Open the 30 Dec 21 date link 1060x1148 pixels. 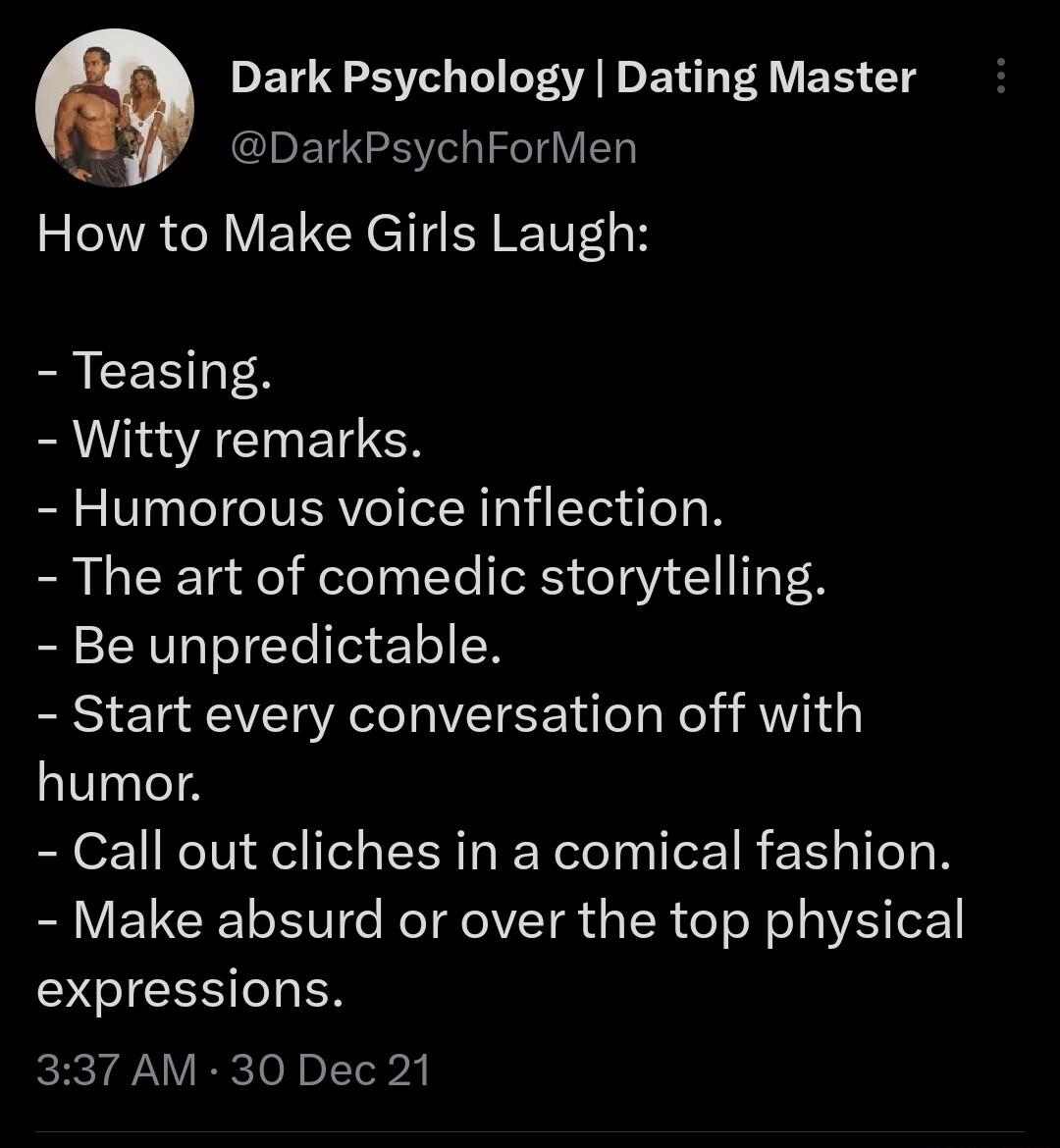tap(329, 1070)
